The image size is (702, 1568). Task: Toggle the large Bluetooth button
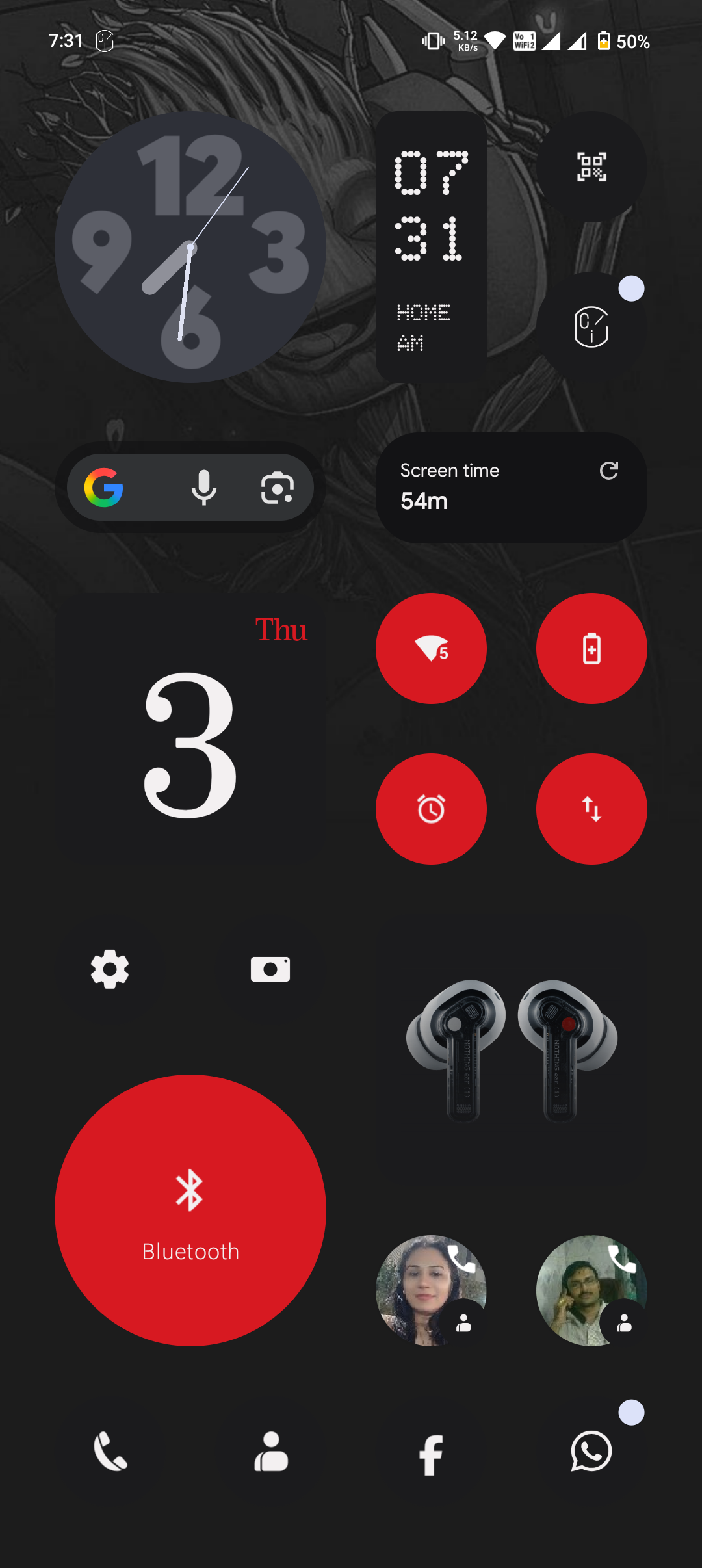point(190,1210)
